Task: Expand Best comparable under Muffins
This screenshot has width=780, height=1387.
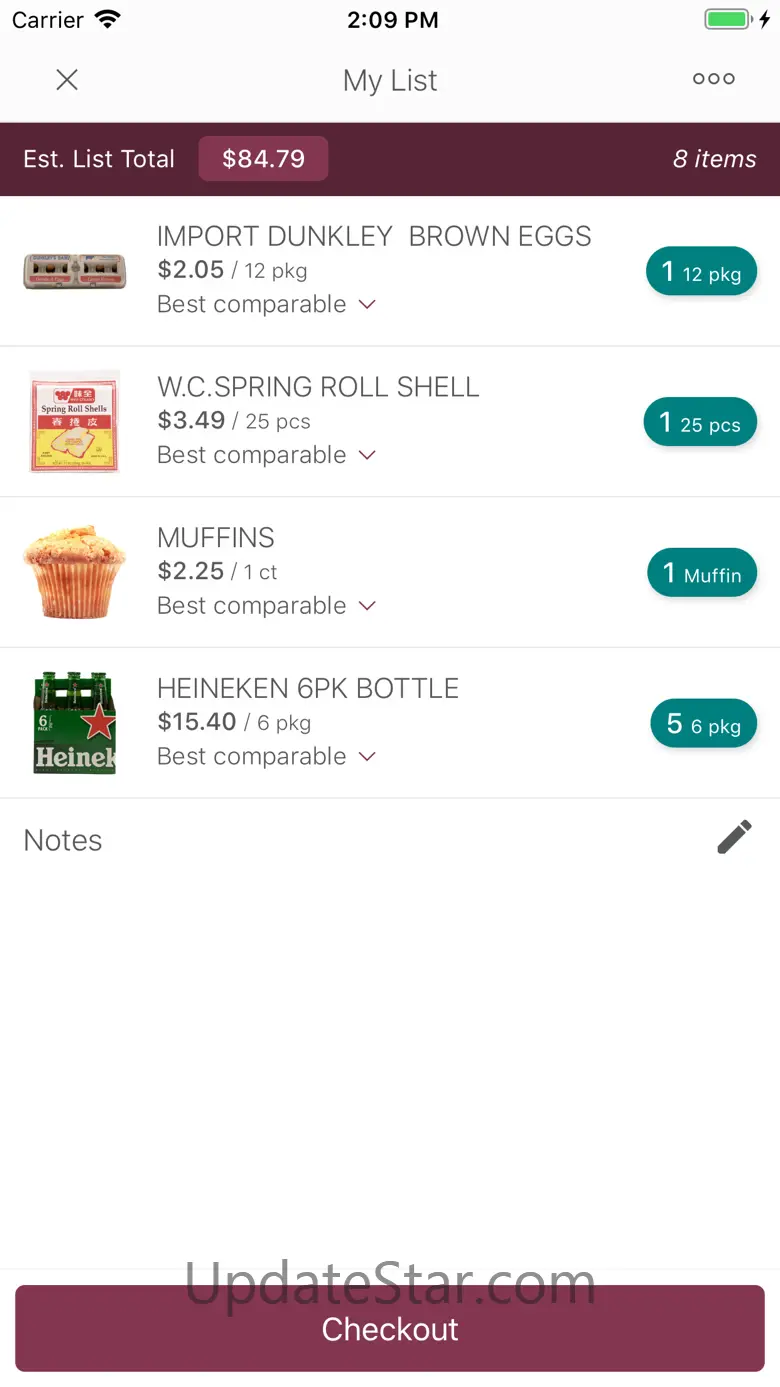Action: (x=266, y=606)
